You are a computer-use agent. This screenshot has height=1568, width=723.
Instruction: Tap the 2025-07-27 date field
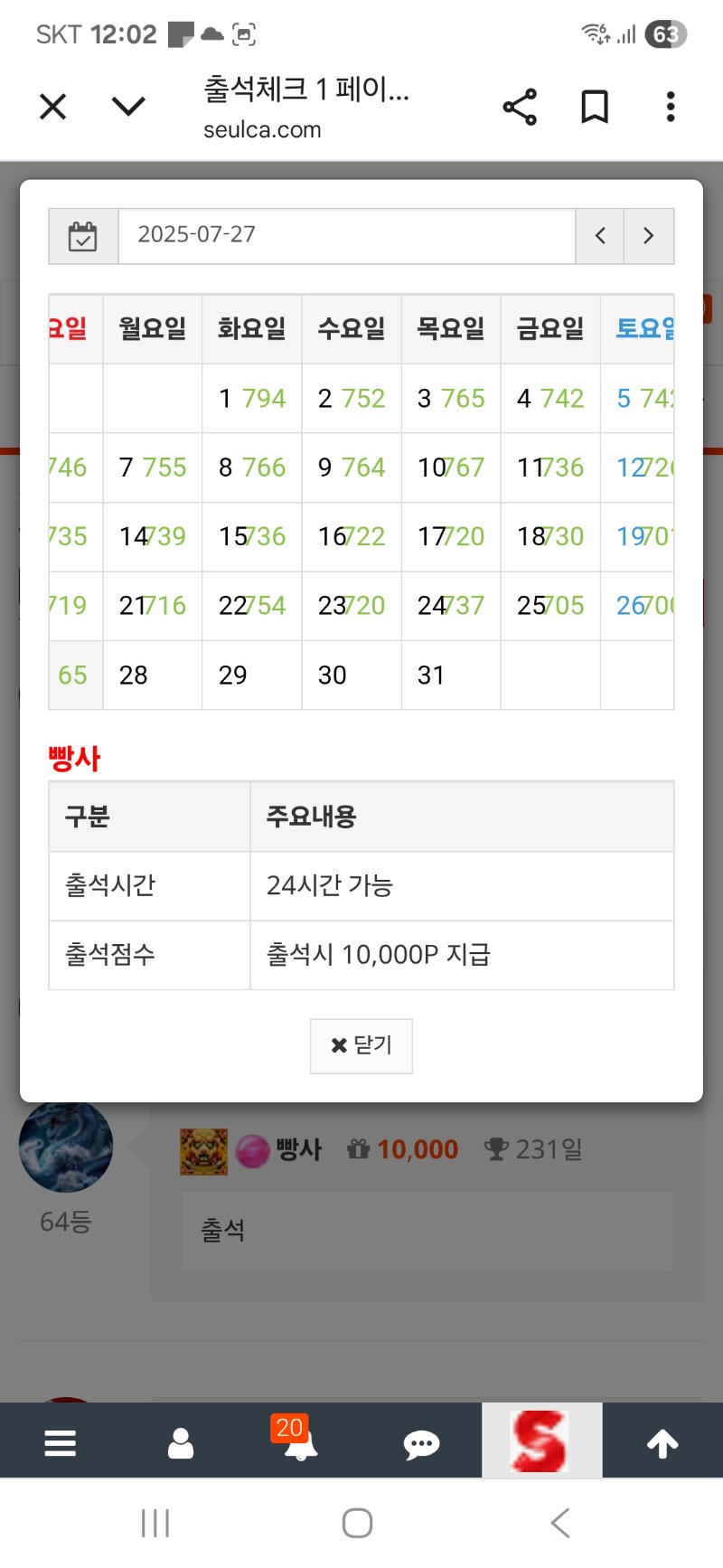pos(346,236)
